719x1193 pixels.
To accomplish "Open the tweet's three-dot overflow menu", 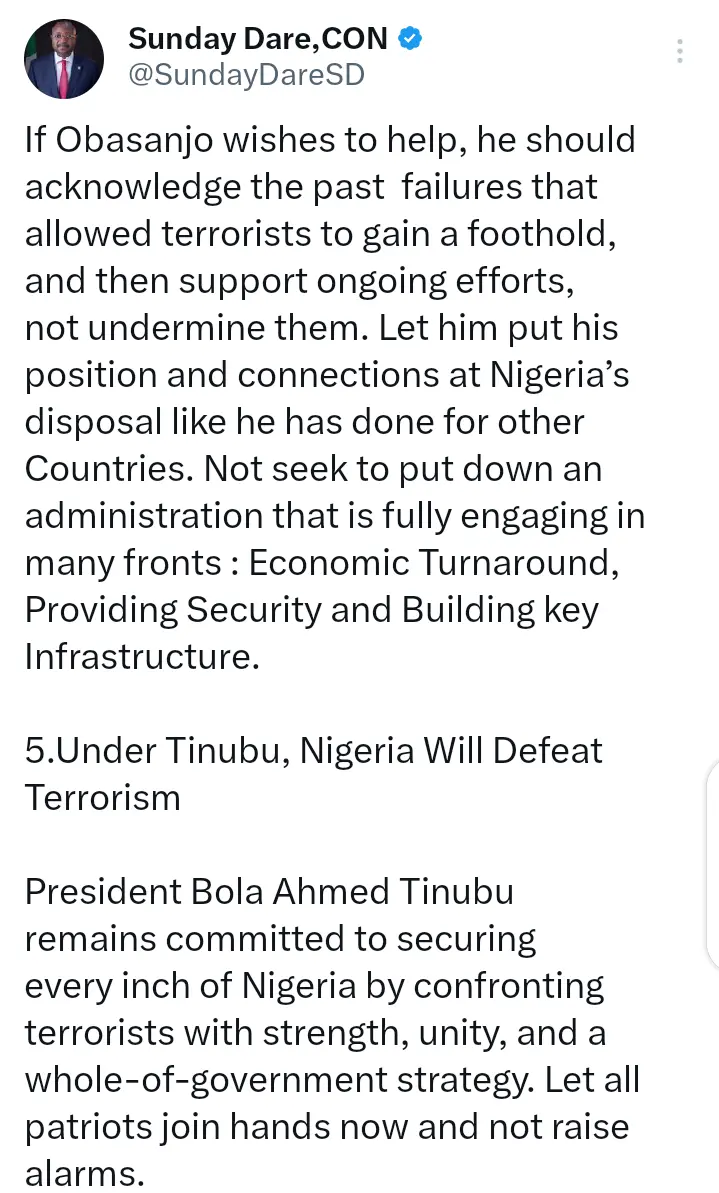I will (x=680, y=51).
